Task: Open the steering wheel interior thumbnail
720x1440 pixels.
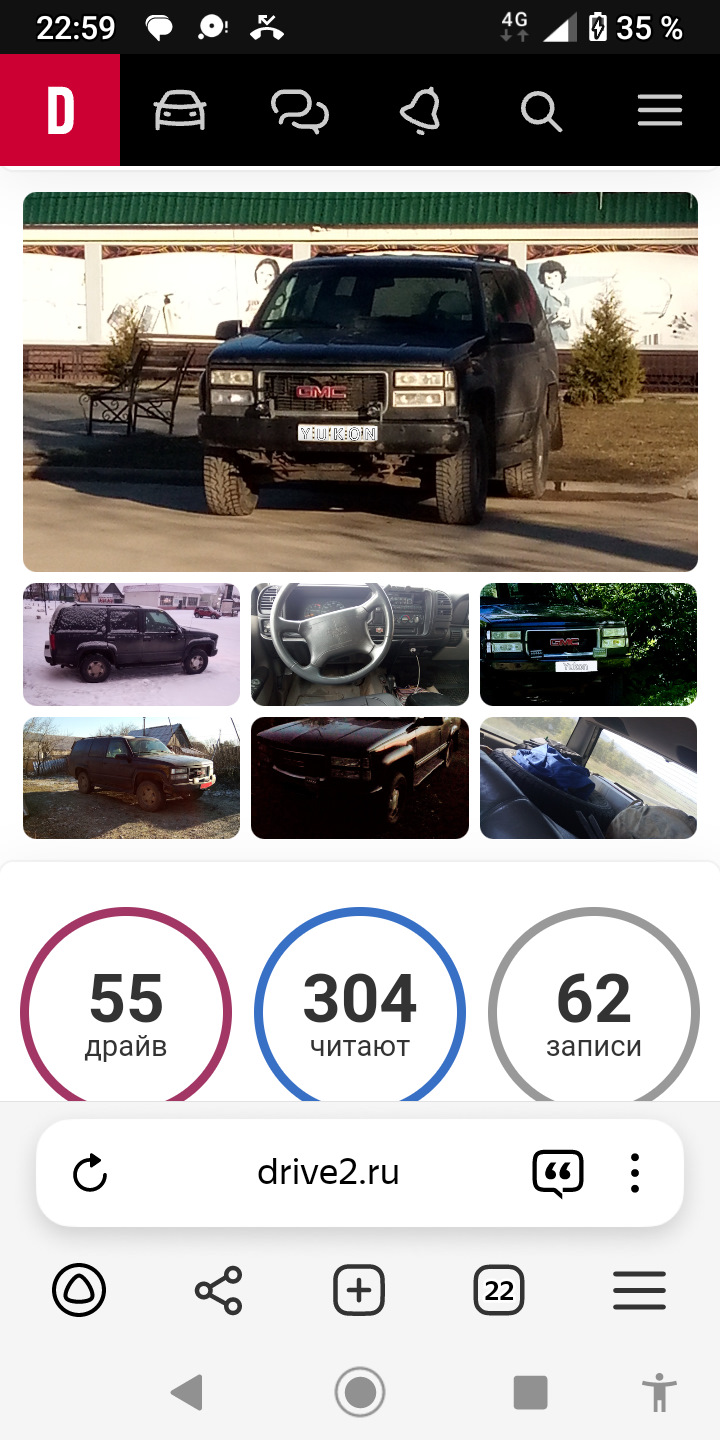Action: tap(359, 644)
